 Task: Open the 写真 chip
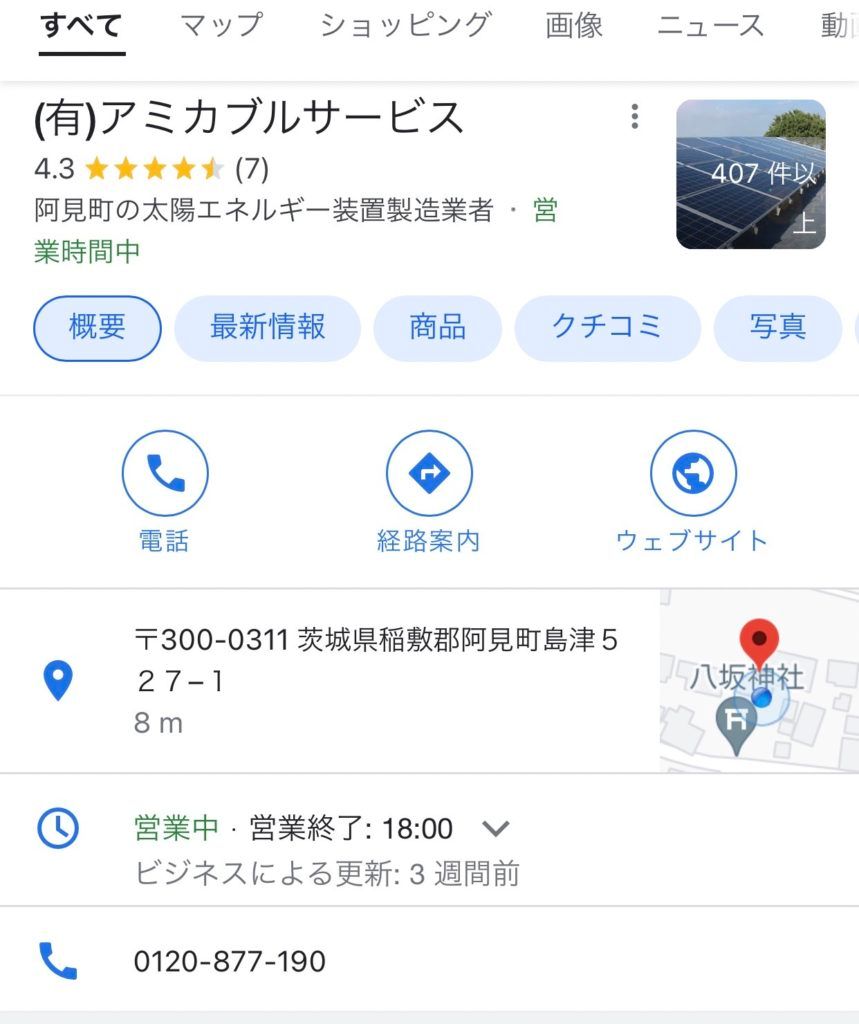click(778, 327)
